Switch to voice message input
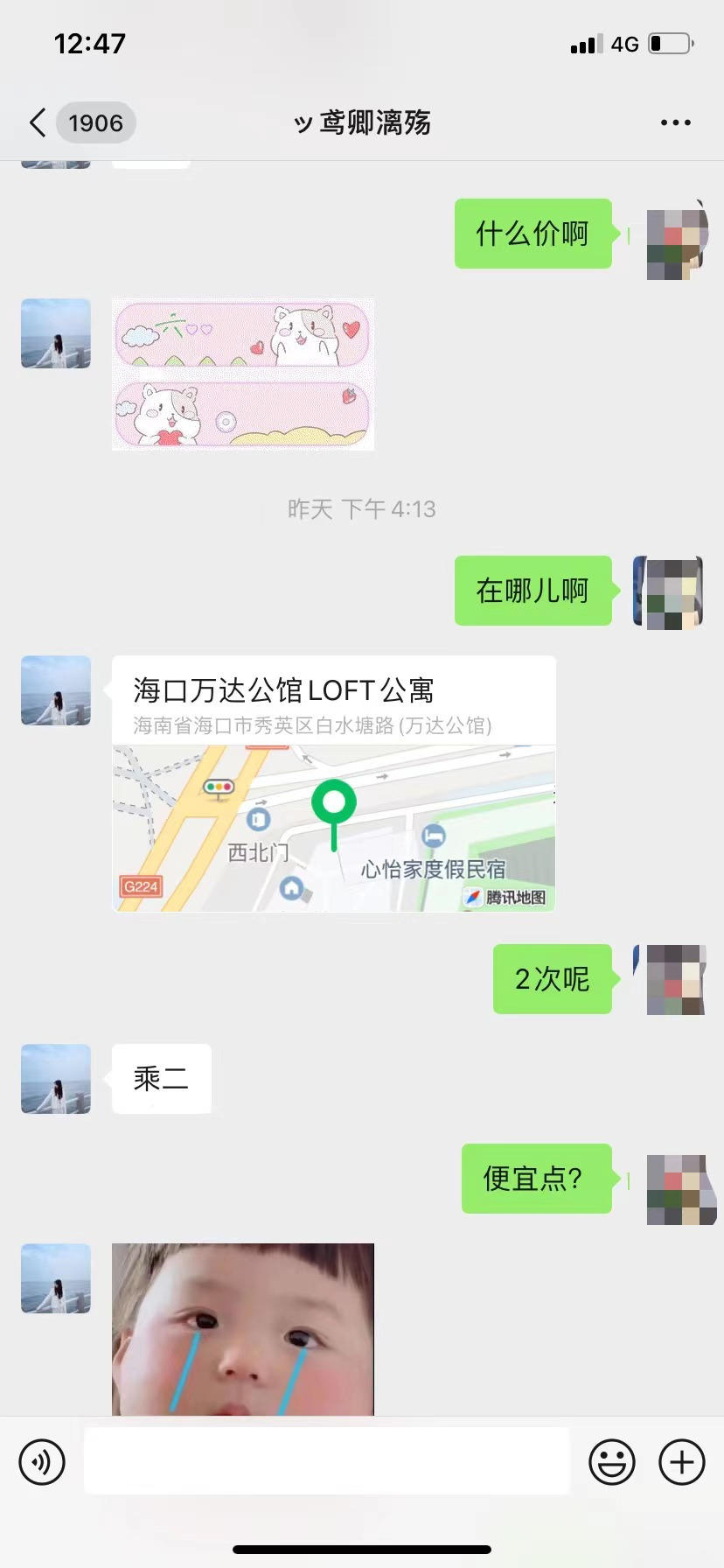Screen dimensions: 724x1568 point(42,1461)
